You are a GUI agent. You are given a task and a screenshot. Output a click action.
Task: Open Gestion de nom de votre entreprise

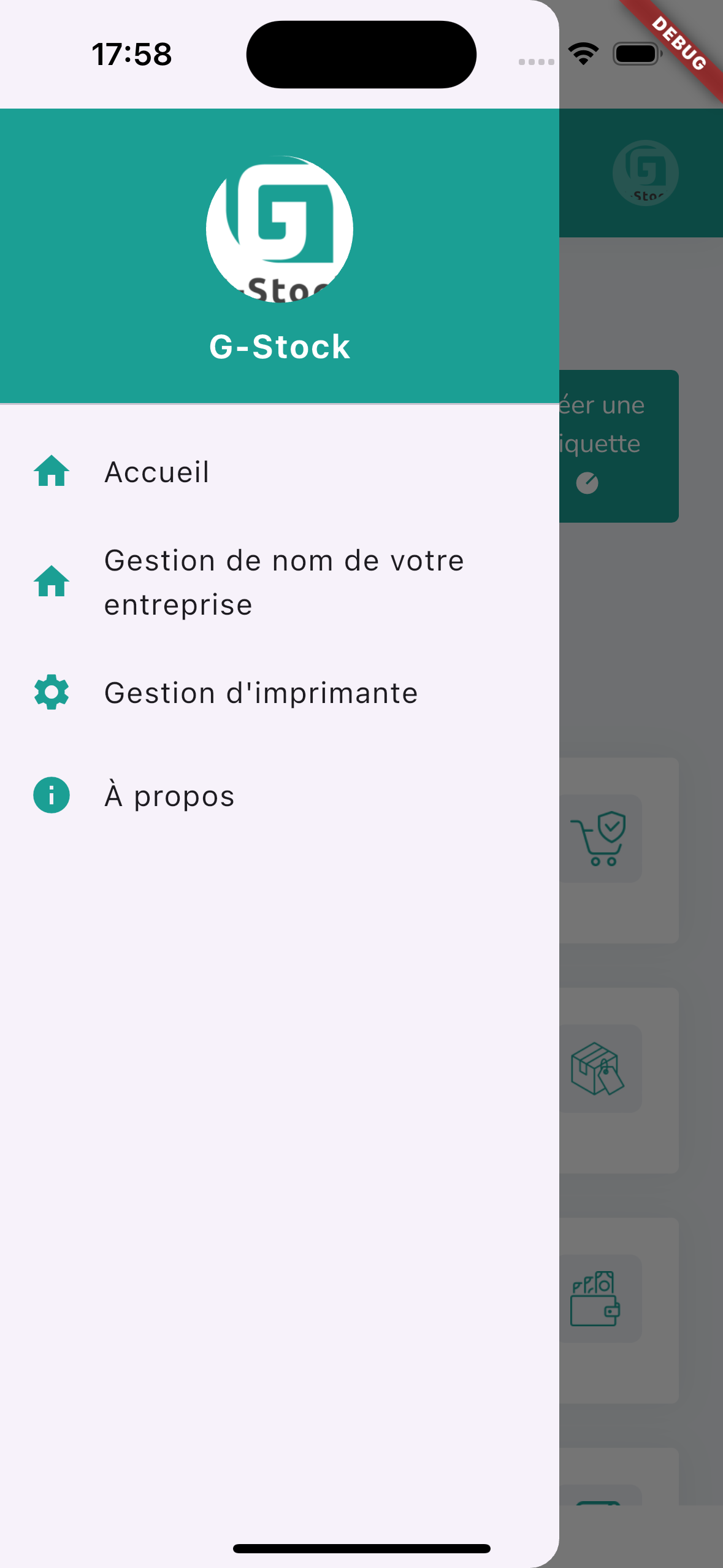[x=283, y=582]
